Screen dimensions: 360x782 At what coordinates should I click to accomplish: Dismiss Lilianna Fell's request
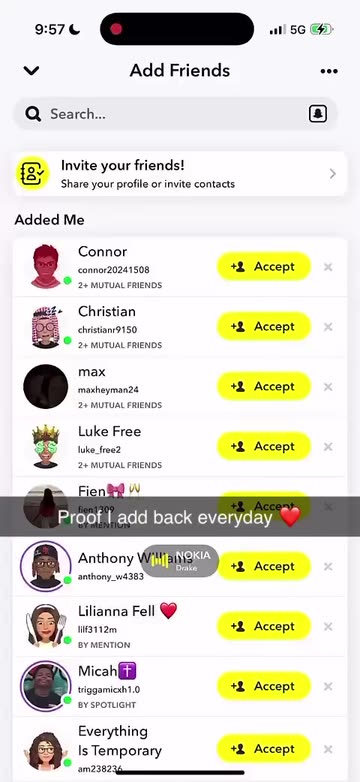(328, 626)
